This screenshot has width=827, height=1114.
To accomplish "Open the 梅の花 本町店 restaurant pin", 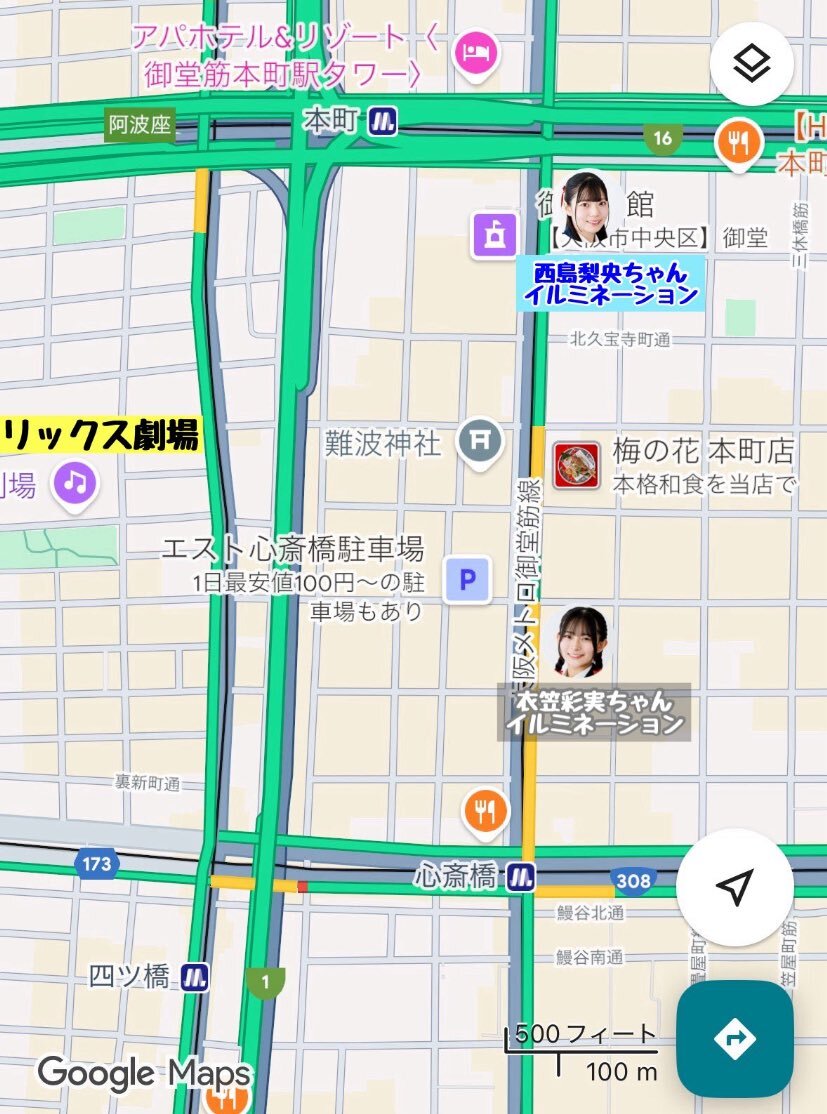I will tap(576, 465).
